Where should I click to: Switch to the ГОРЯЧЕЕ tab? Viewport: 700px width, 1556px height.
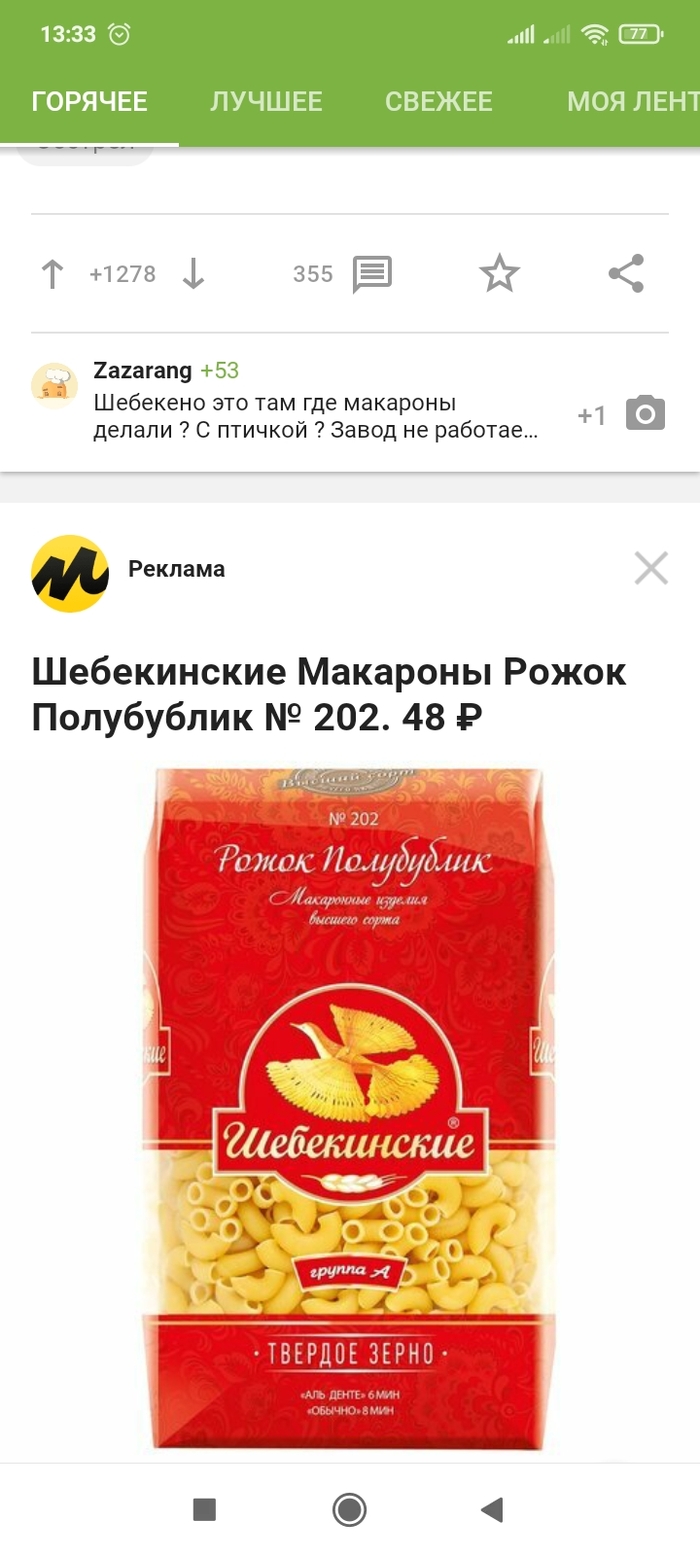(89, 102)
